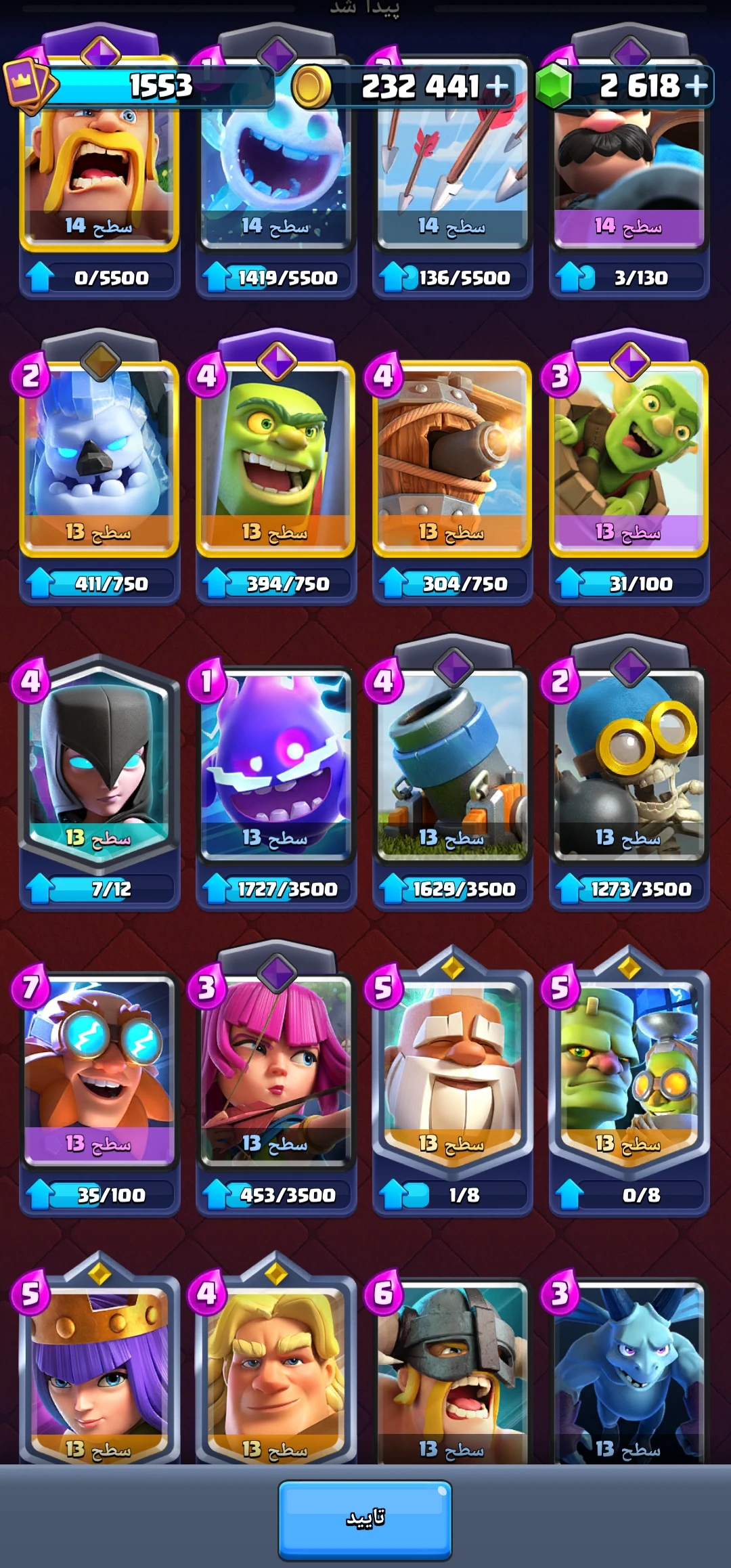Tap the blue تایید confirm button

coord(365,1519)
